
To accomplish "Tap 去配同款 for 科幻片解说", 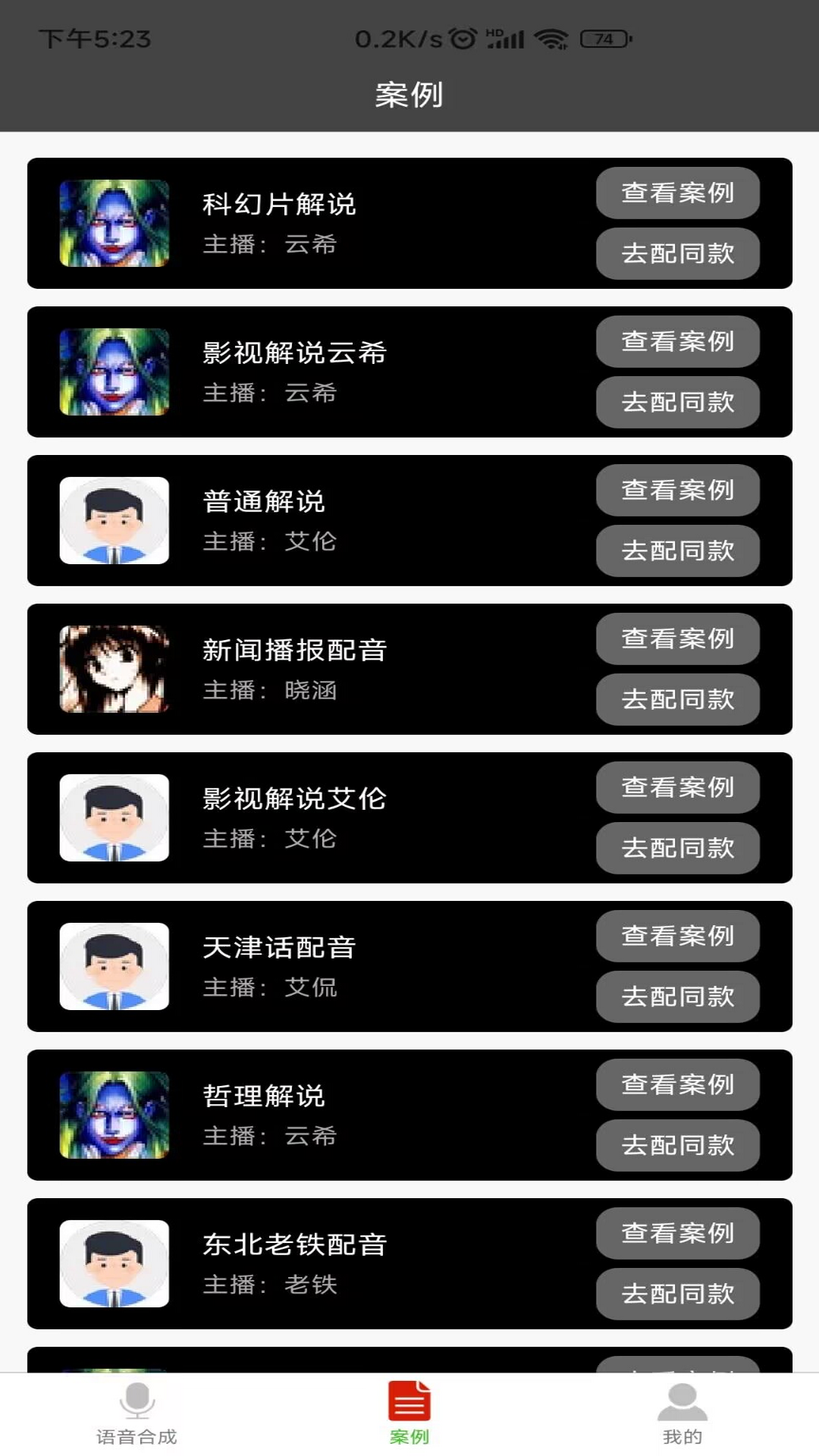I will point(677,255).
